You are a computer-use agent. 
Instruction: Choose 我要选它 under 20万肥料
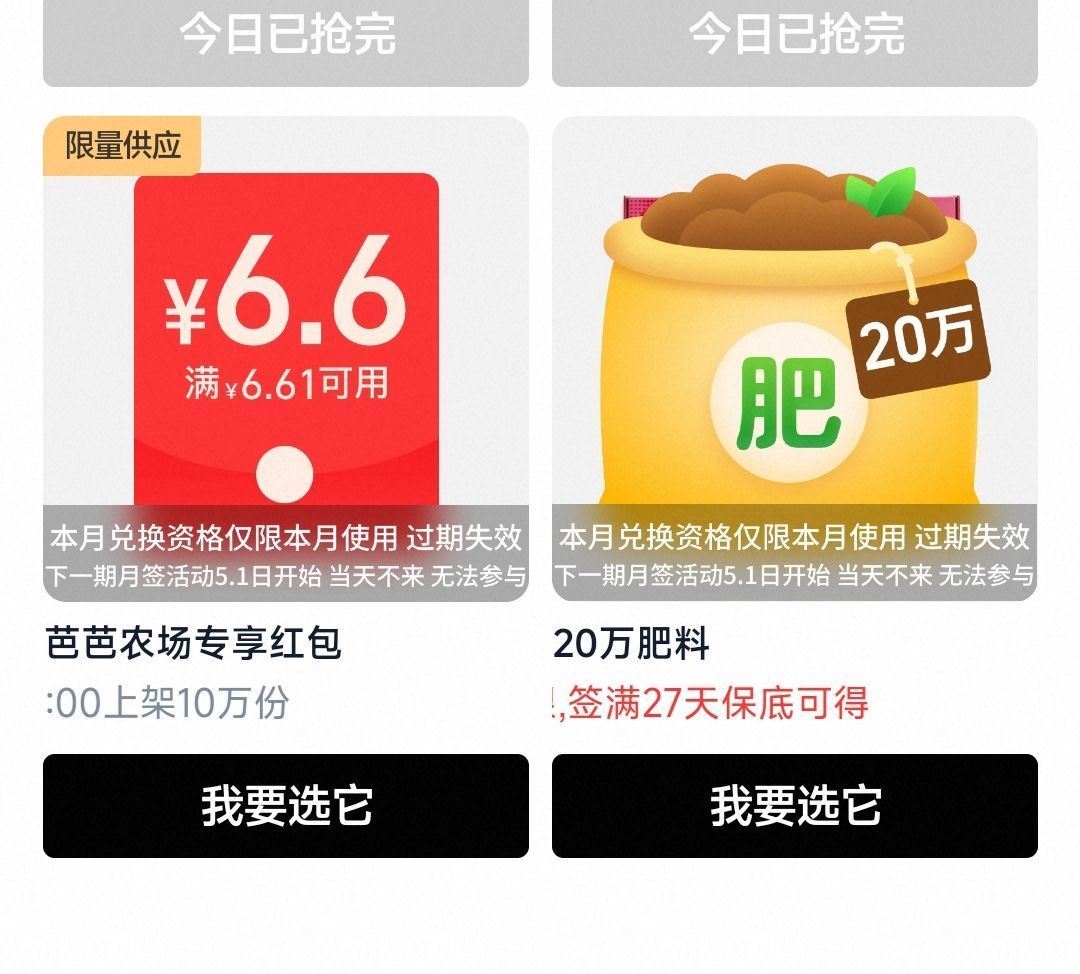[794, 806]
